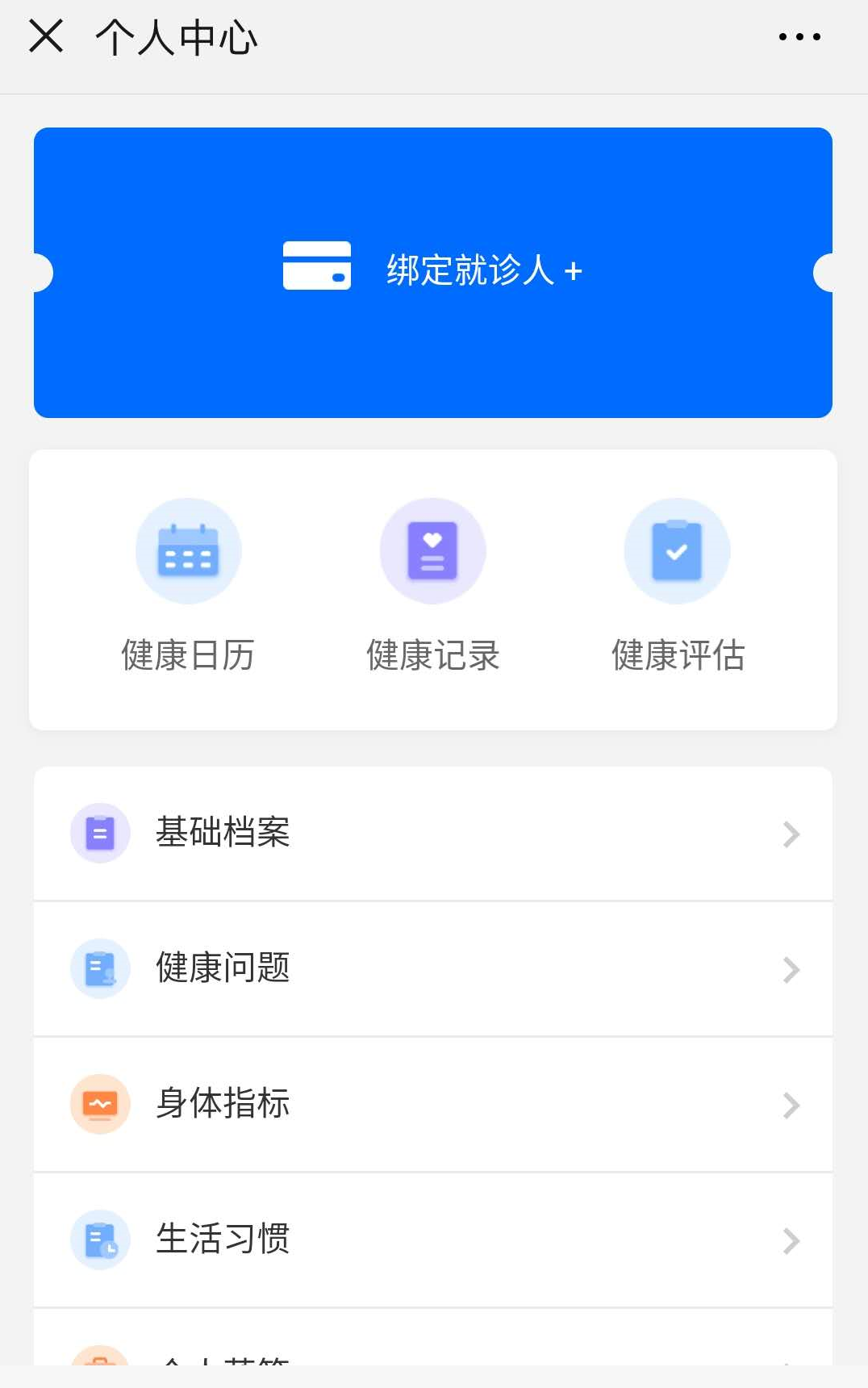Open 健康日历 calendar
Viewport: 868px width, 1388px height.
click(188, 587)
